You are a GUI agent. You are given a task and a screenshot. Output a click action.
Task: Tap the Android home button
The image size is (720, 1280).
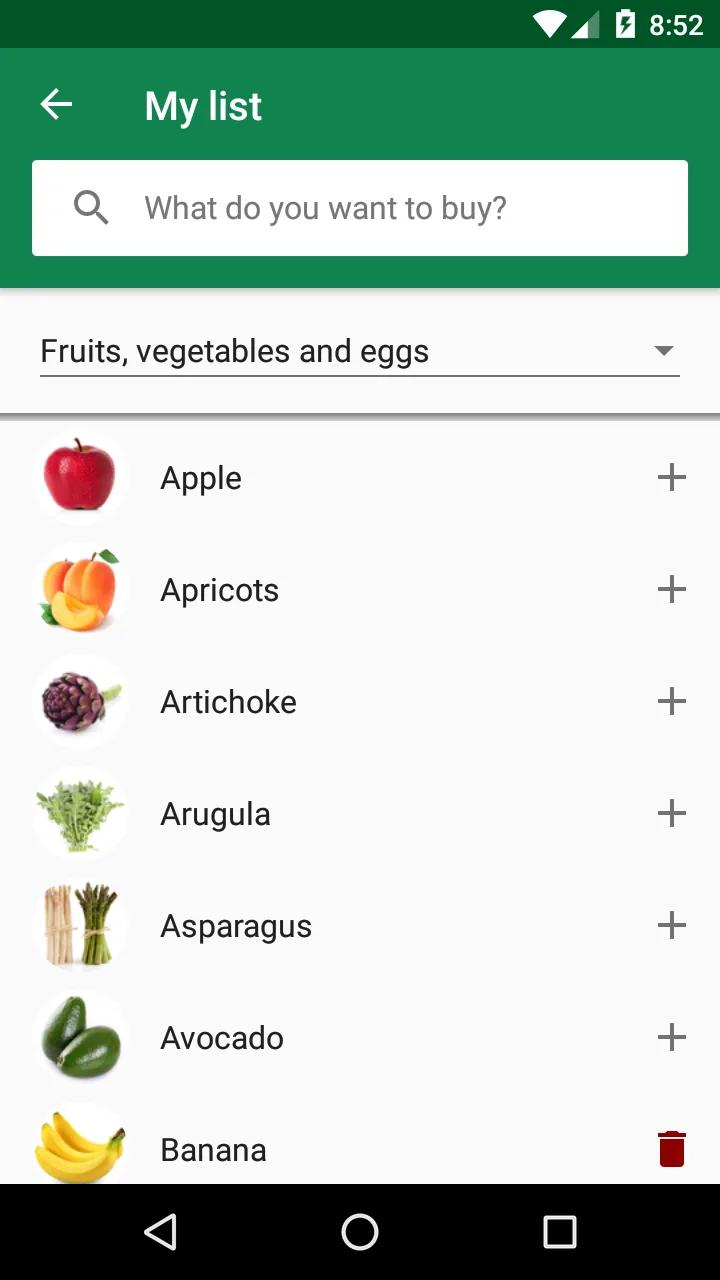click(x=360, y=1231)
